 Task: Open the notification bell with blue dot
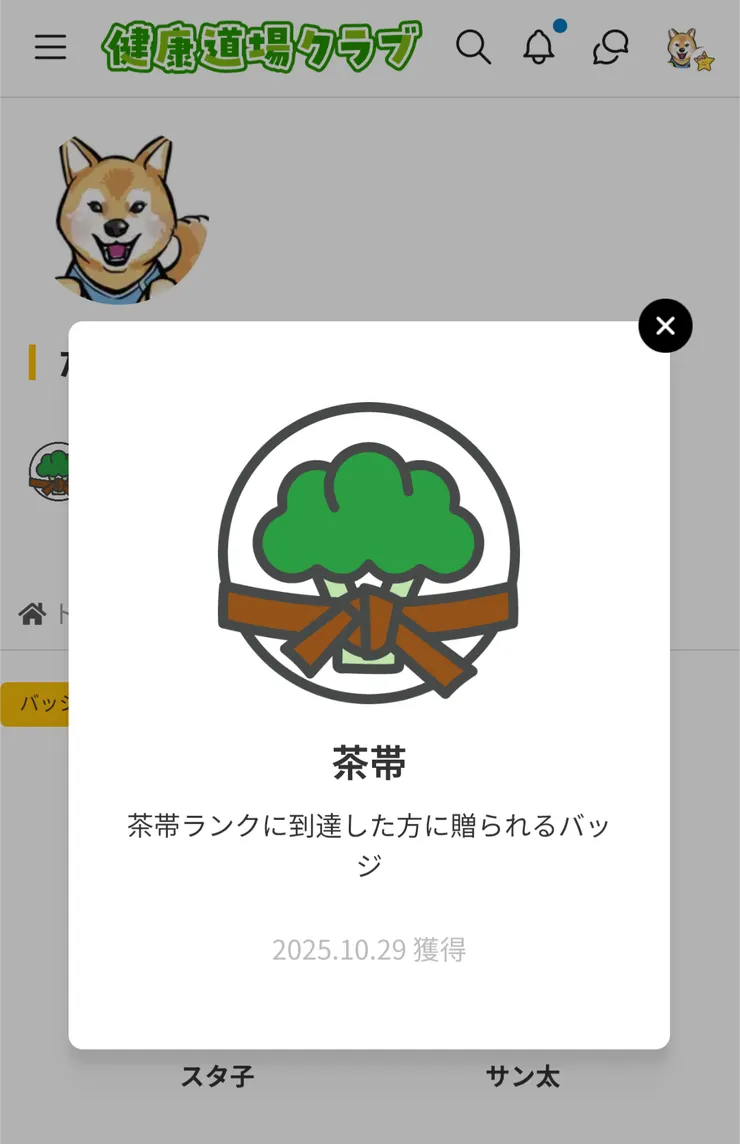(x=539, y=47)
